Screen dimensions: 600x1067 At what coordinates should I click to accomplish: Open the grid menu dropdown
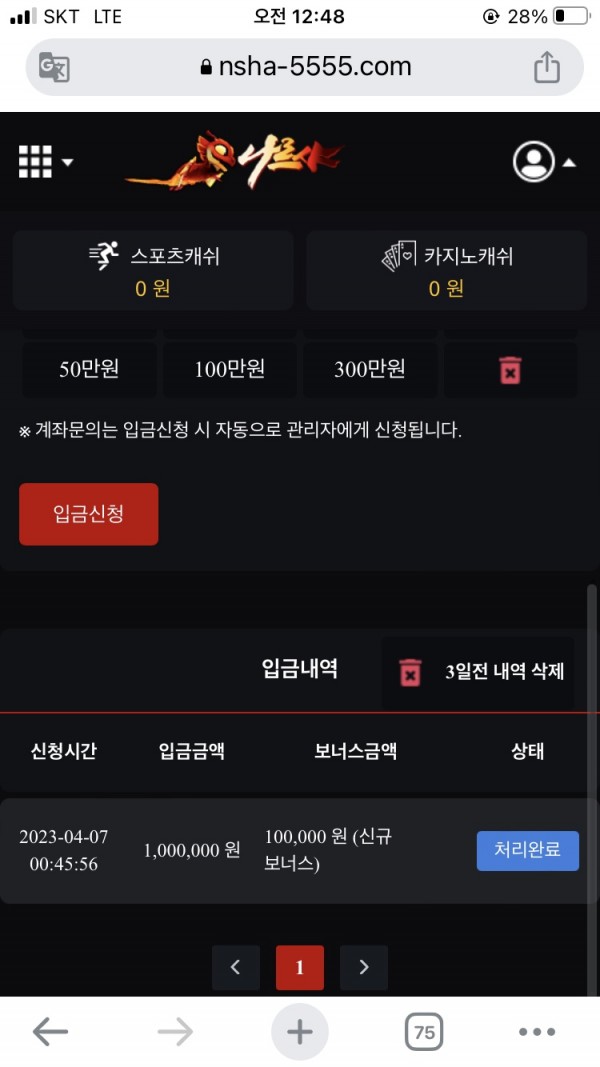coord(45,161)
